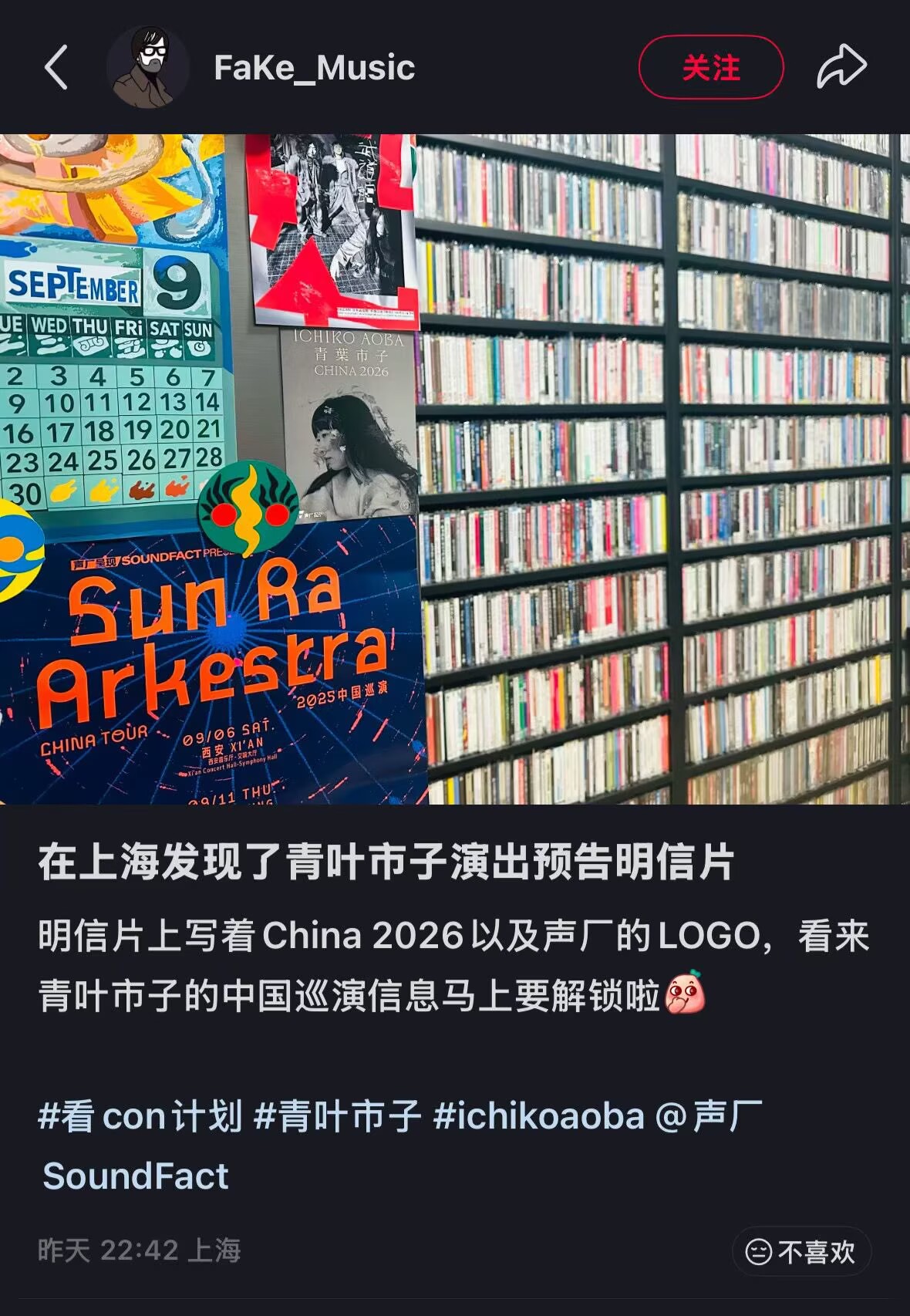Tap the FaKe_Music username
This screenshot has height=1316, width=910.
coord(314,68)
